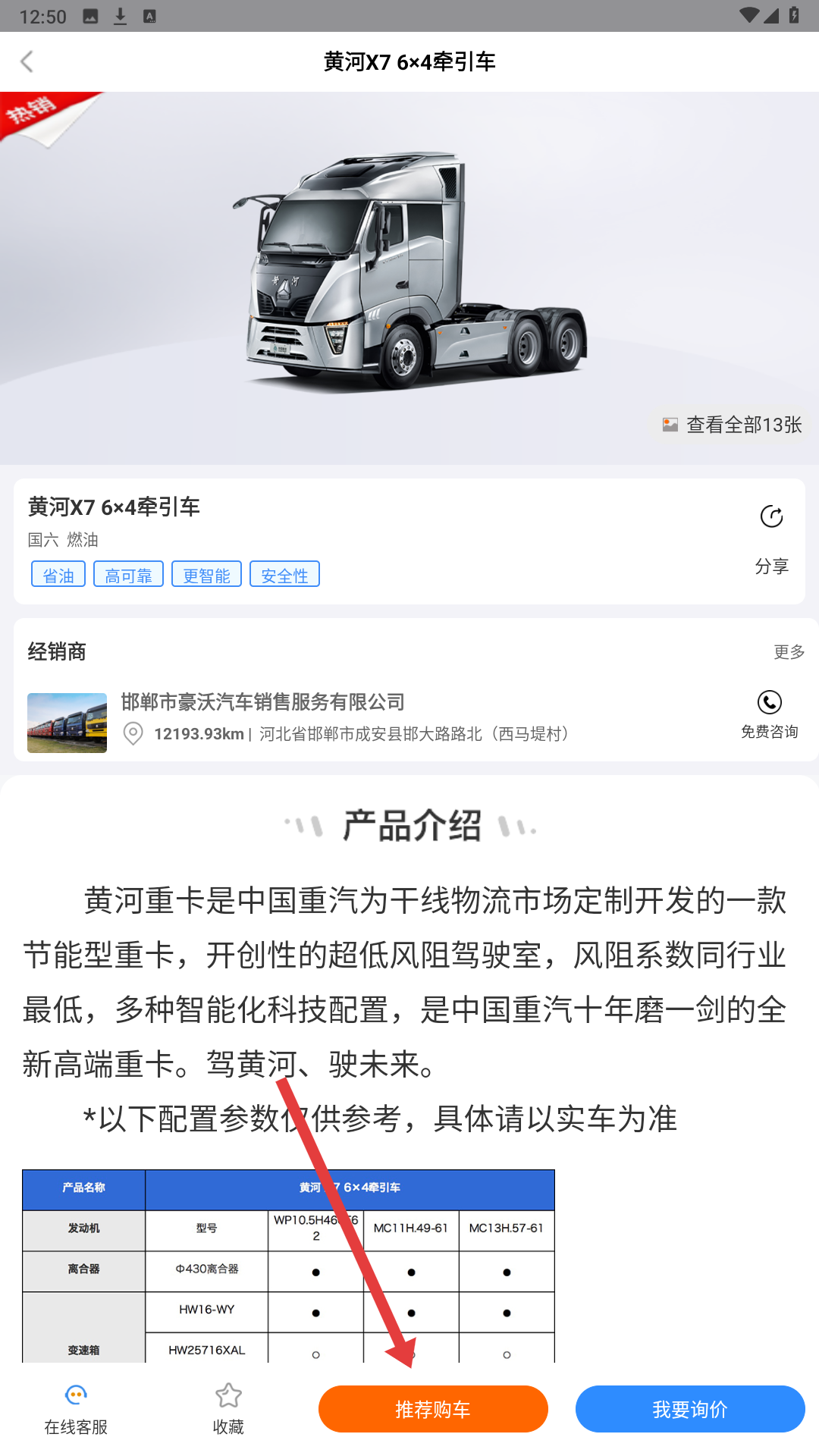
Task: Select the 省油 tag
Action: (x=58, y=575)
